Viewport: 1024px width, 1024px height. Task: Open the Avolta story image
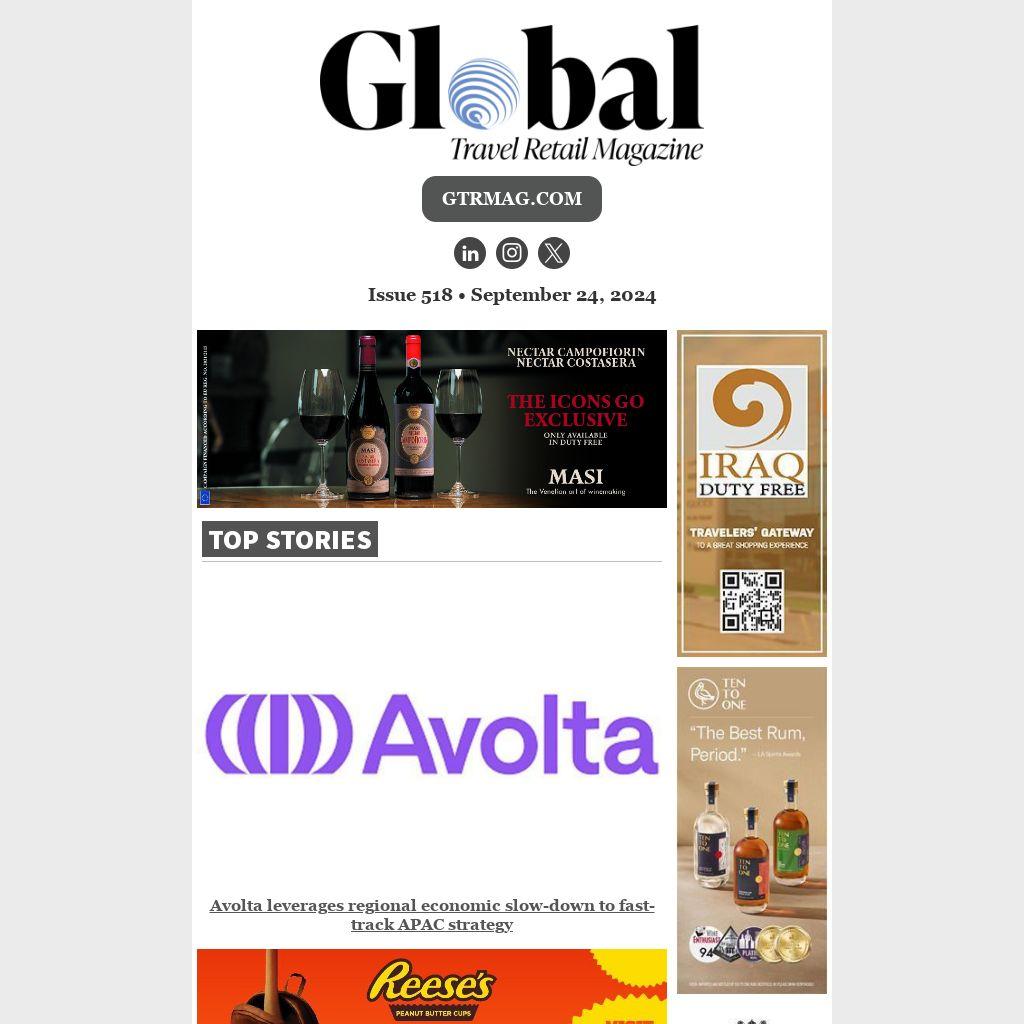pyautogui.click(x=432, y=734)
